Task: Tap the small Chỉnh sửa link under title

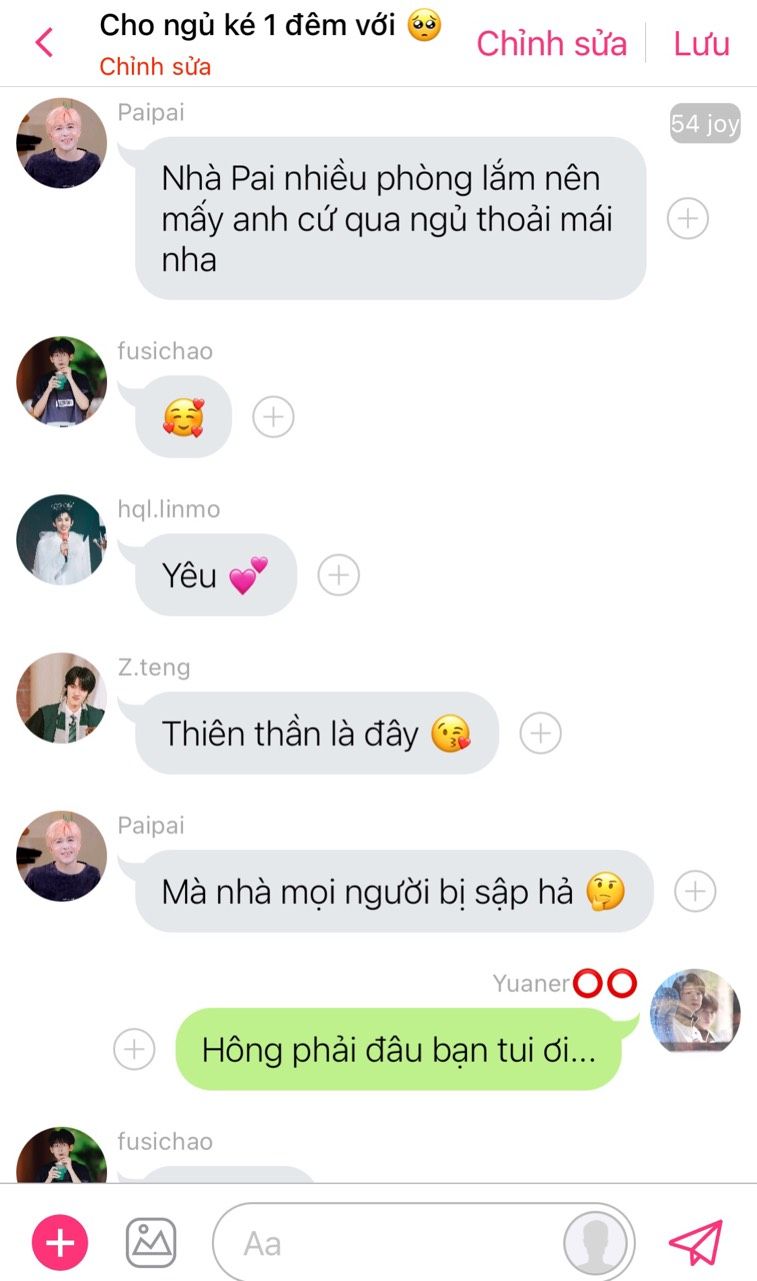Action: (155, 67)
